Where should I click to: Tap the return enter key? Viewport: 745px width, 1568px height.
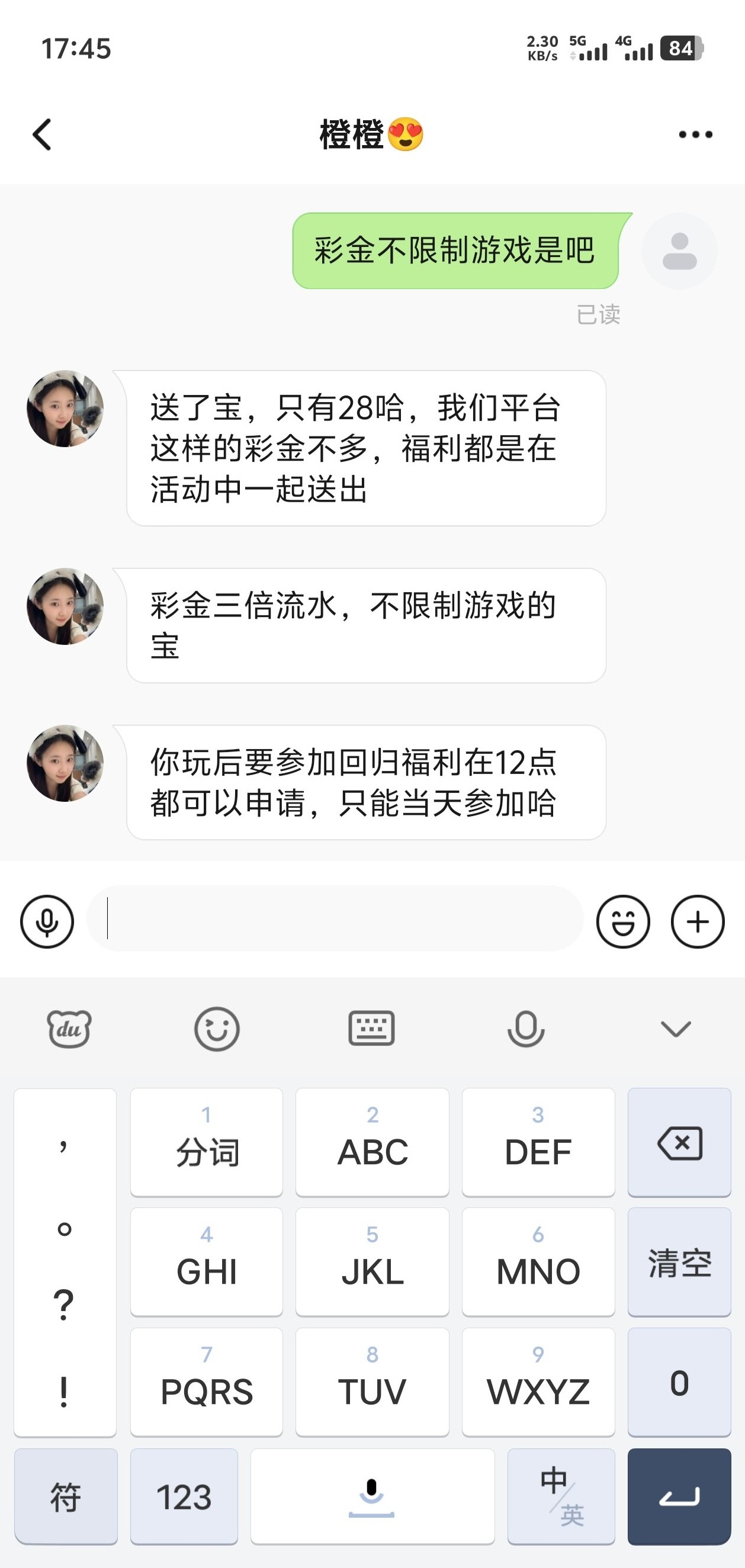click(x=679, y=1497)
